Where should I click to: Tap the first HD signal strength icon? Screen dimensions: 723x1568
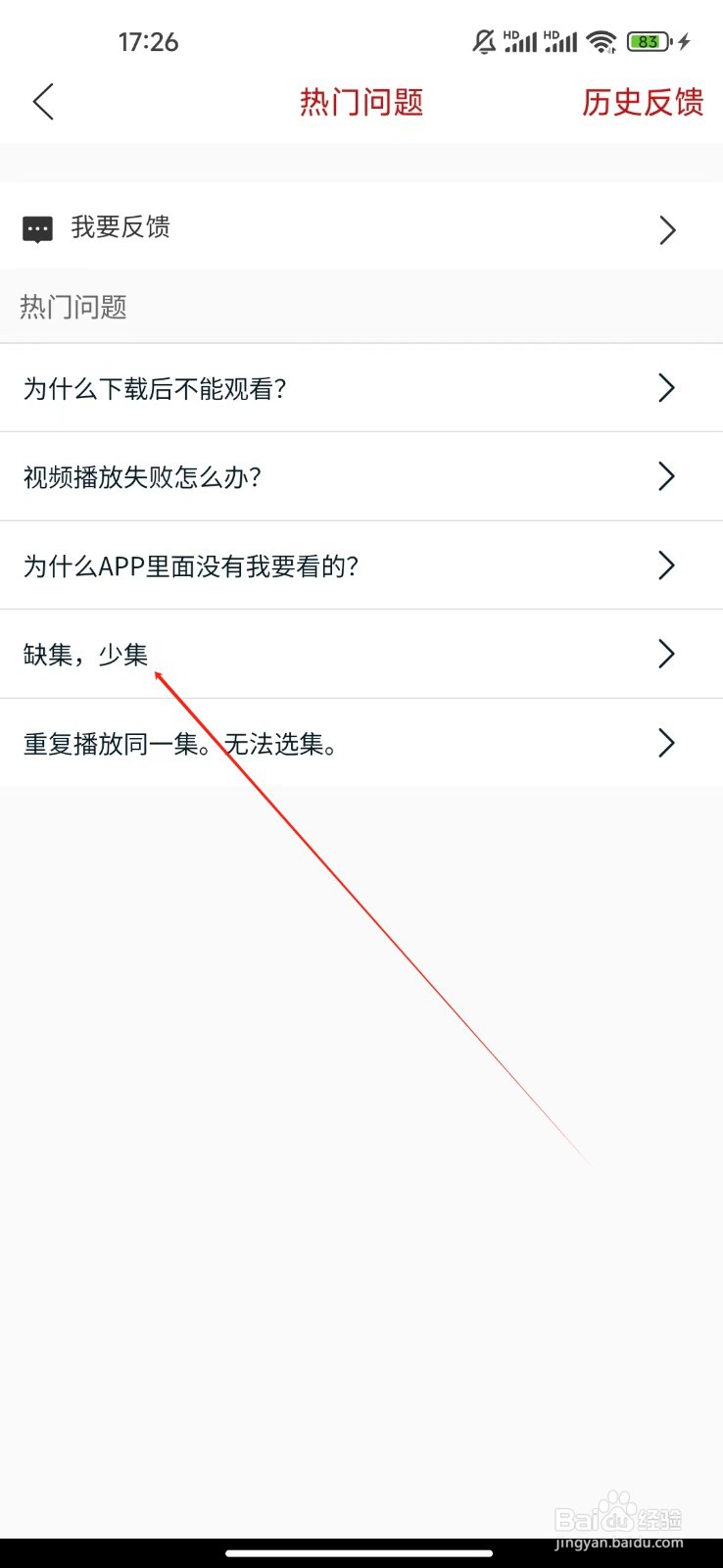[519, 41]
